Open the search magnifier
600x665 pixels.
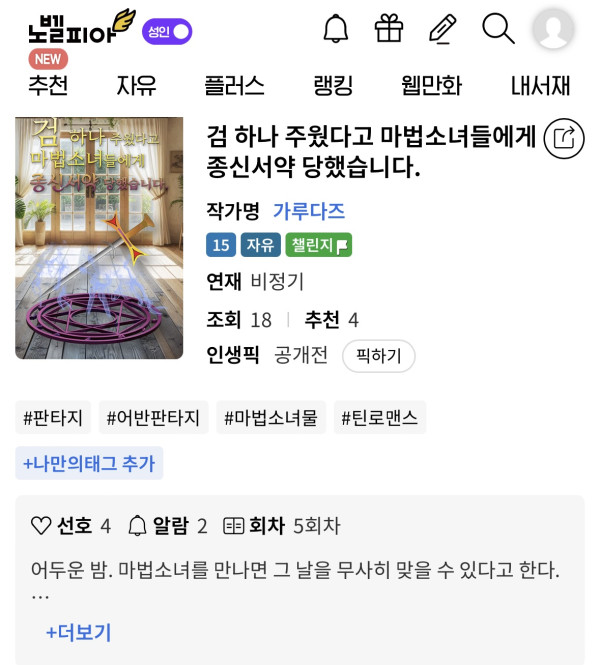point(497,29)
